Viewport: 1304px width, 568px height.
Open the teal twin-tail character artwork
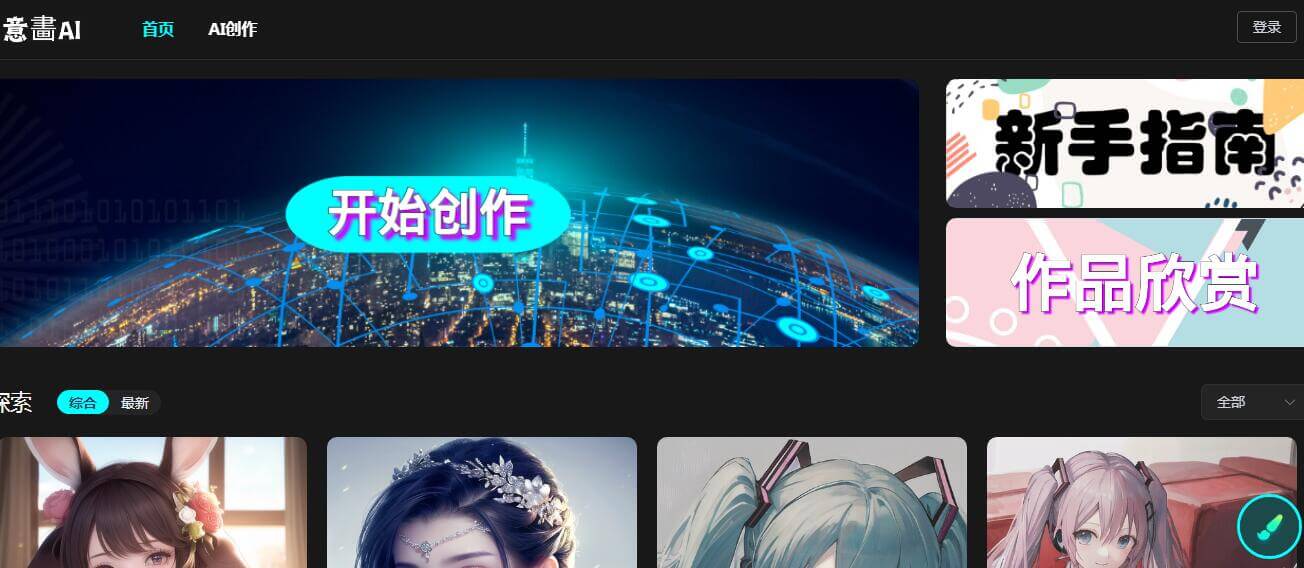pos(811,502)
